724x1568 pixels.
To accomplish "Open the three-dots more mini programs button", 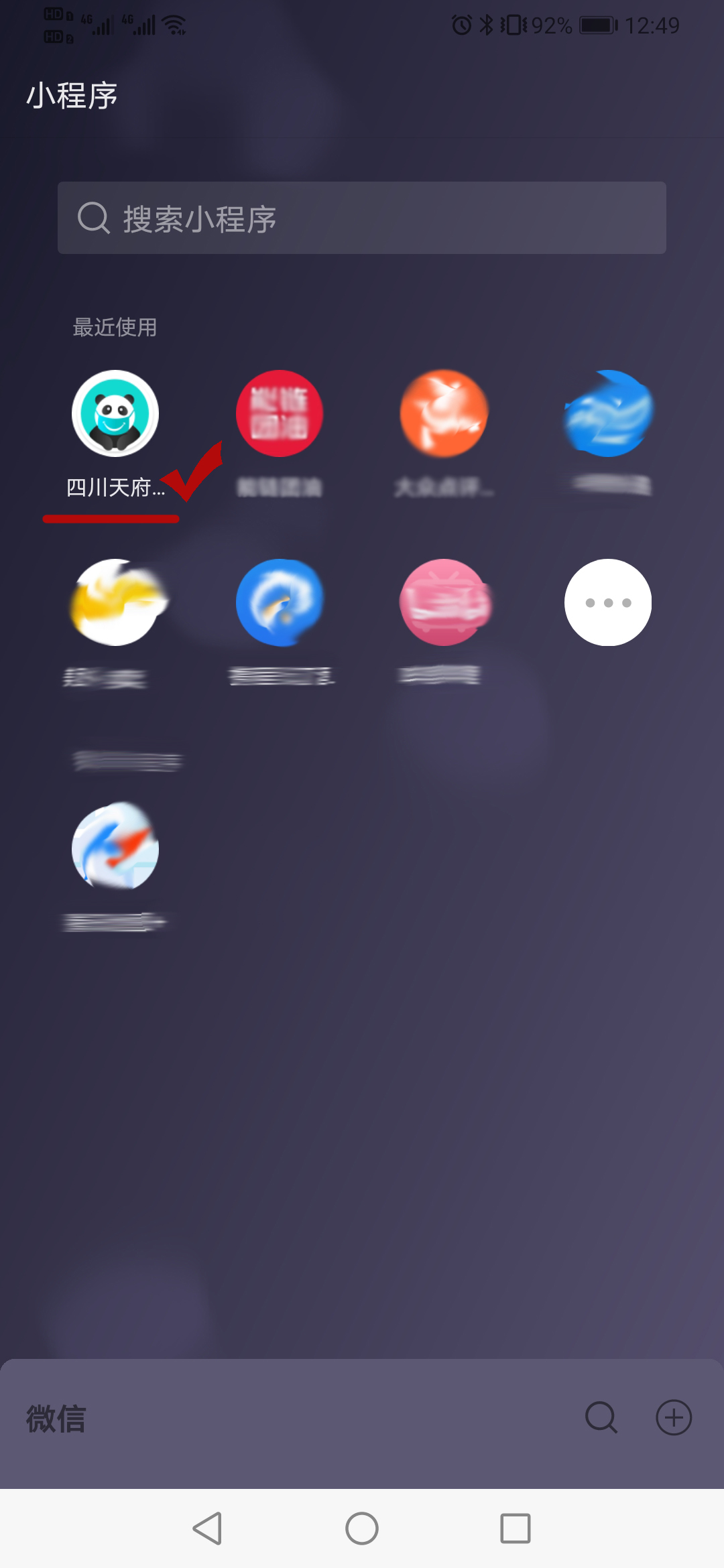I will pos(607,602).
